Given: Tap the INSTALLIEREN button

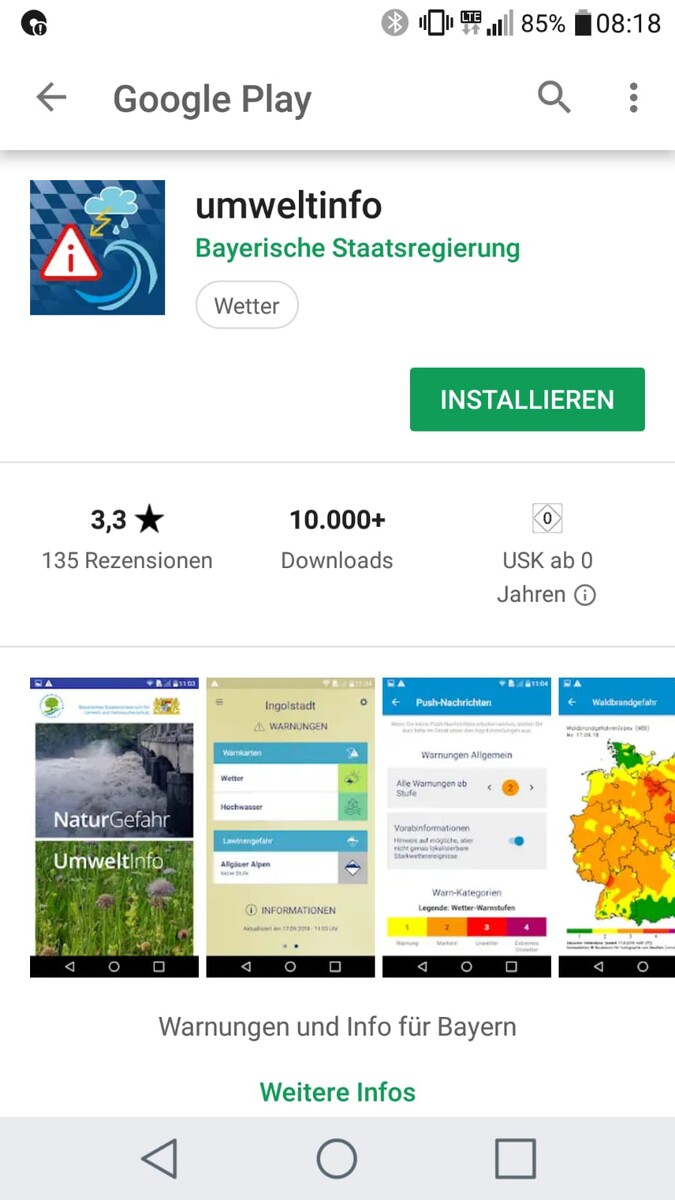Looking at the screenshot, I should (527, 400).
